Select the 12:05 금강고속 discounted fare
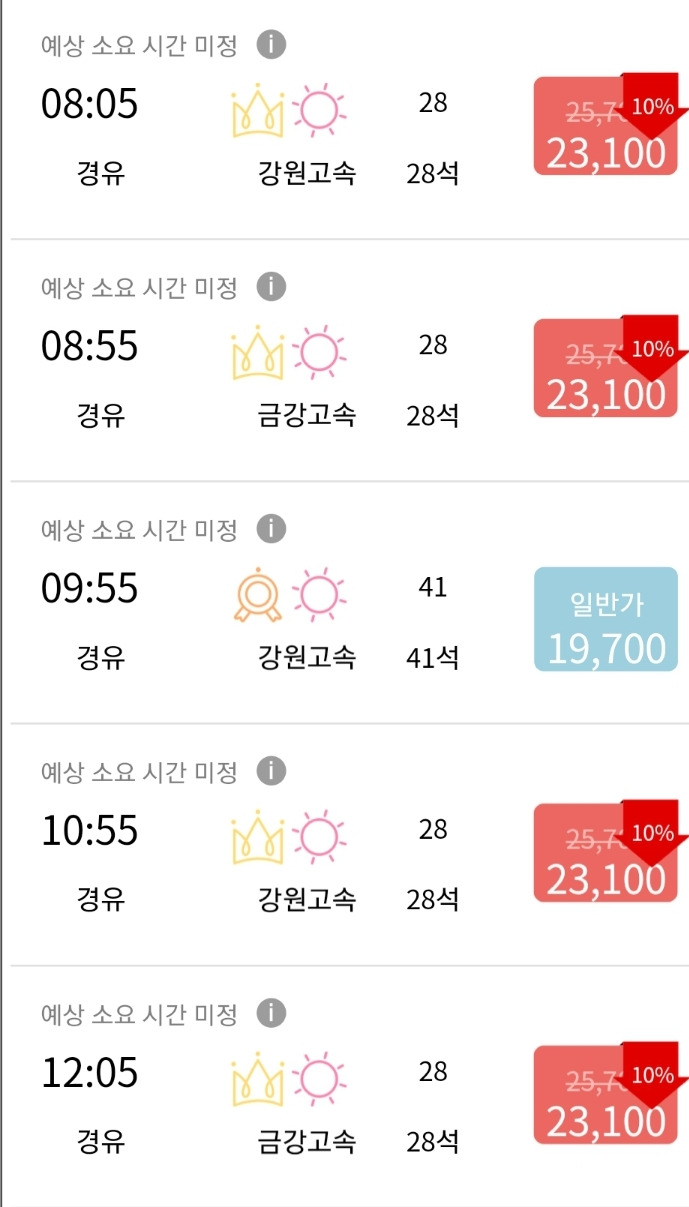 [611, 1093]
